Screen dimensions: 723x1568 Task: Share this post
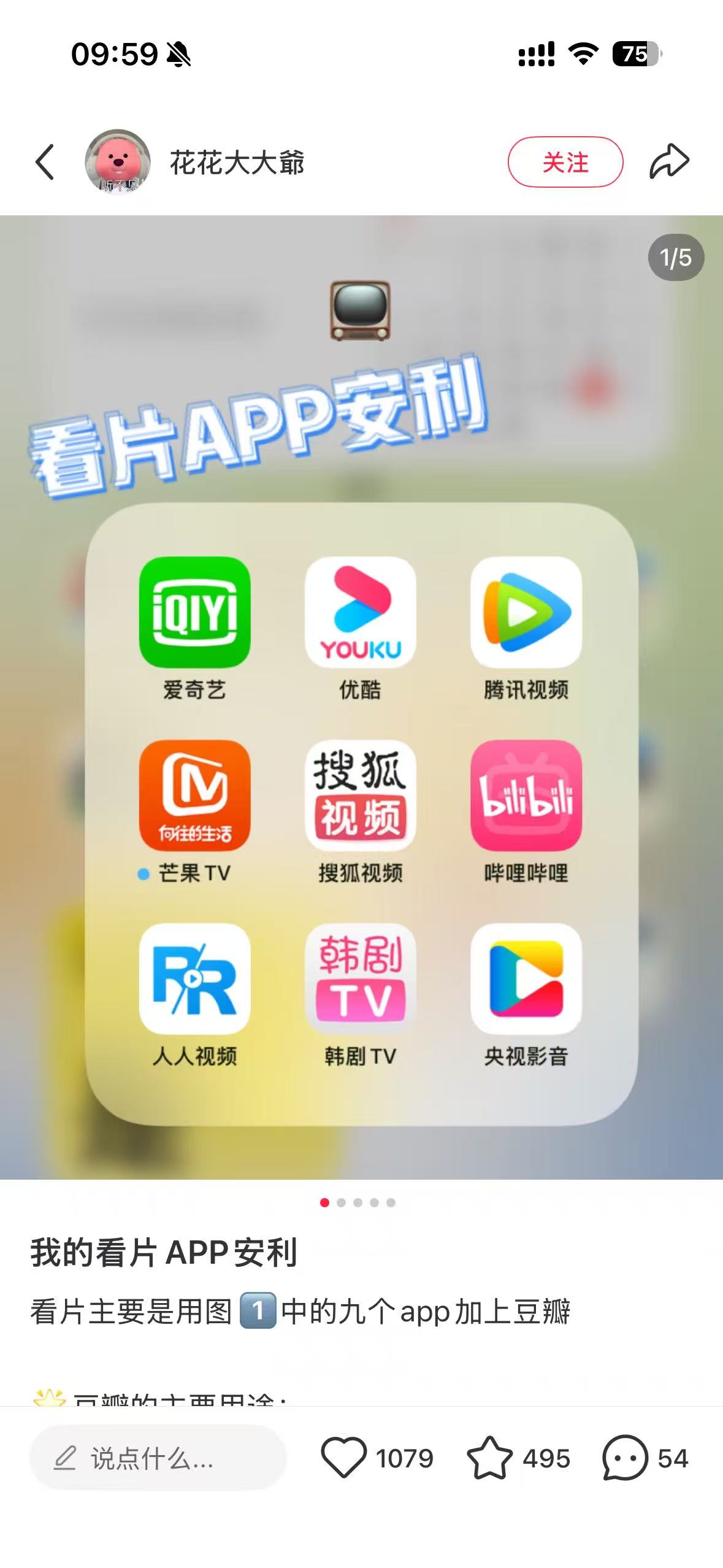pyautogui.click(x=669, y=162)
